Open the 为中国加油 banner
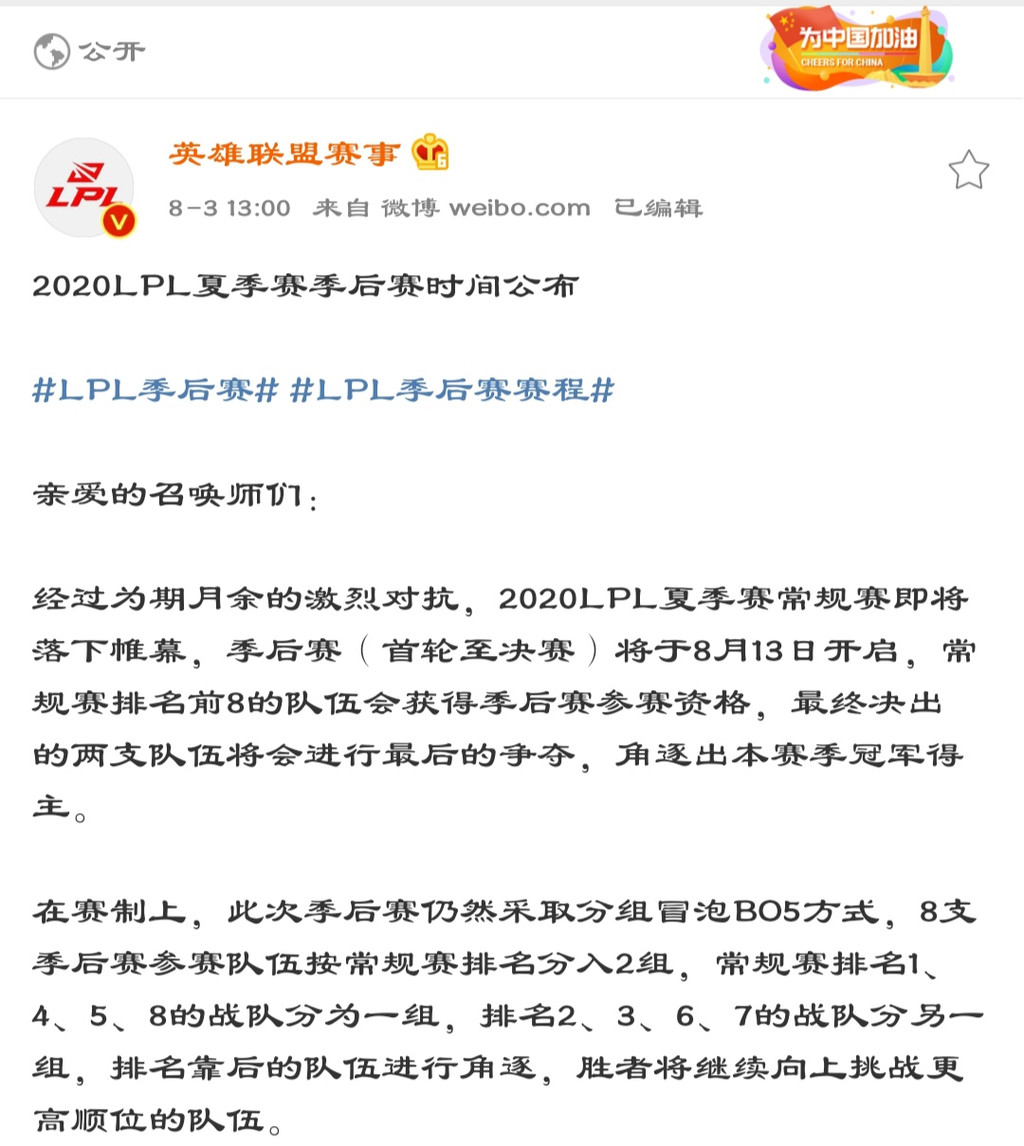 coord(857,48)
